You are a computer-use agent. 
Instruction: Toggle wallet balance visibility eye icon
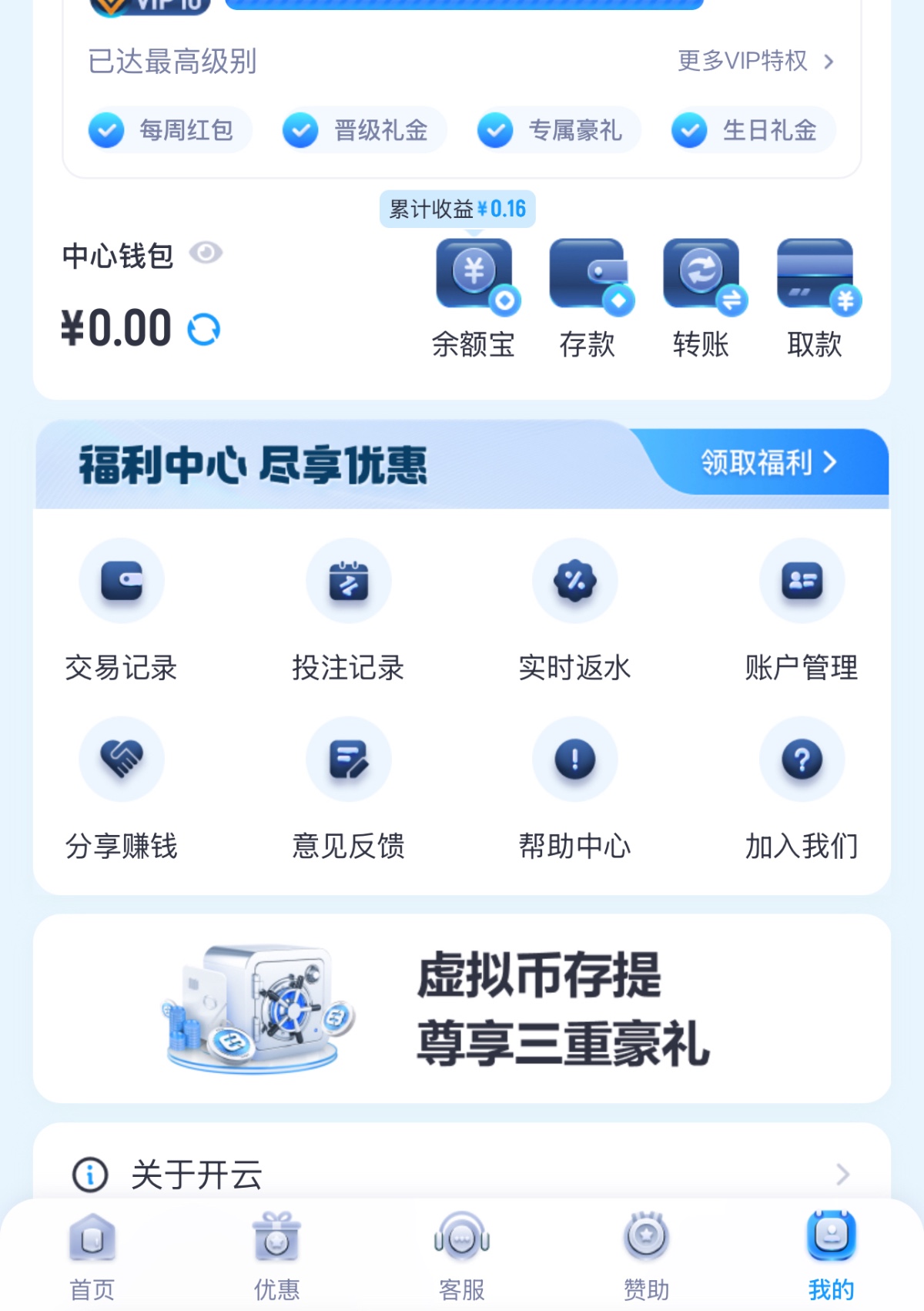[206, 253]
